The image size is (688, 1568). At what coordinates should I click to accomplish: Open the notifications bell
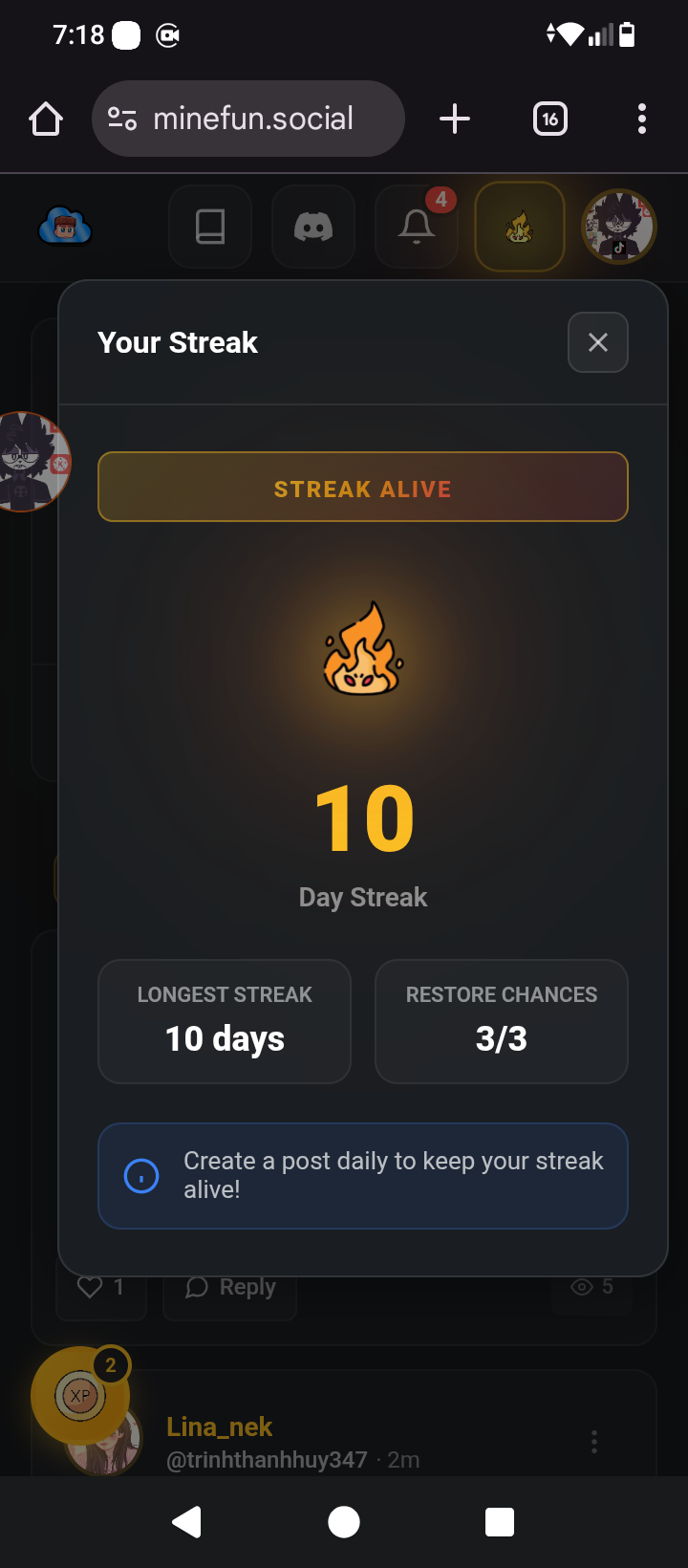coord(416,228)
